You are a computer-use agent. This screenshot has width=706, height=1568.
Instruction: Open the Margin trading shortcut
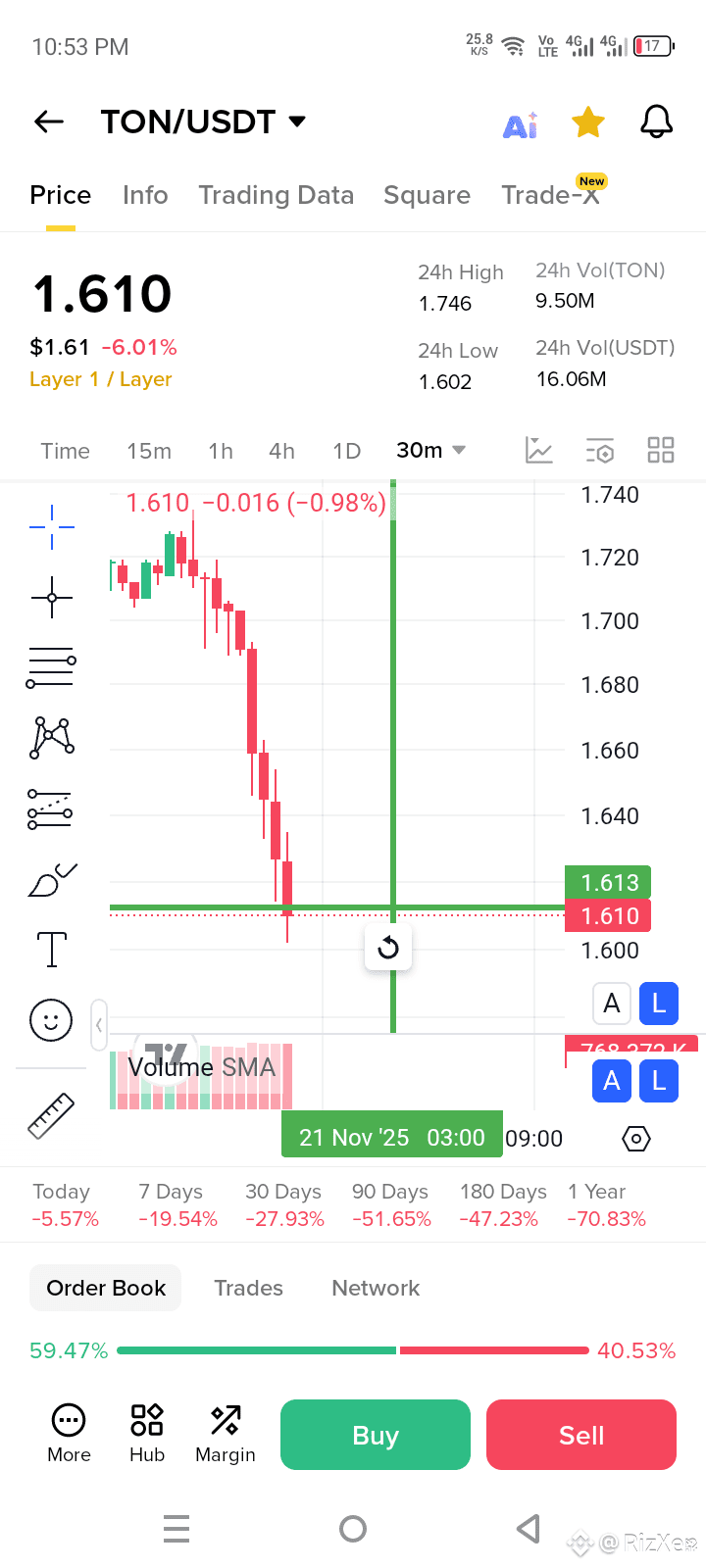[x=226, y=1433]
